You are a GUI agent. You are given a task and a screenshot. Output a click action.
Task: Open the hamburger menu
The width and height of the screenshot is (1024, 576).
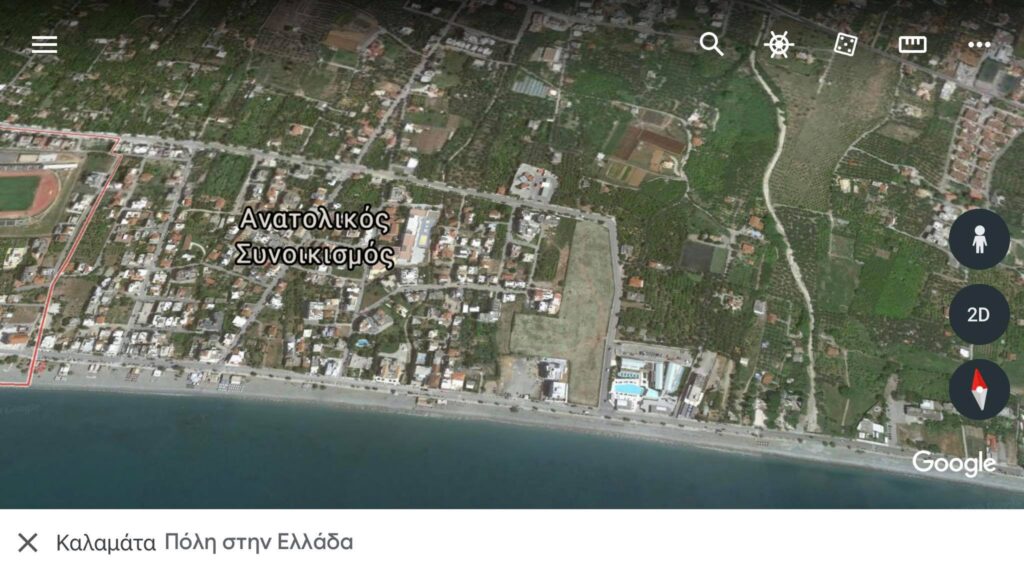[44, 44]
